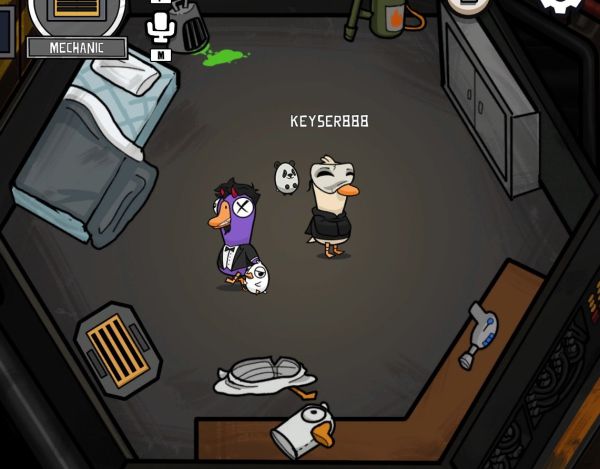Toggle the voice chat microphone

coord(160,27)
